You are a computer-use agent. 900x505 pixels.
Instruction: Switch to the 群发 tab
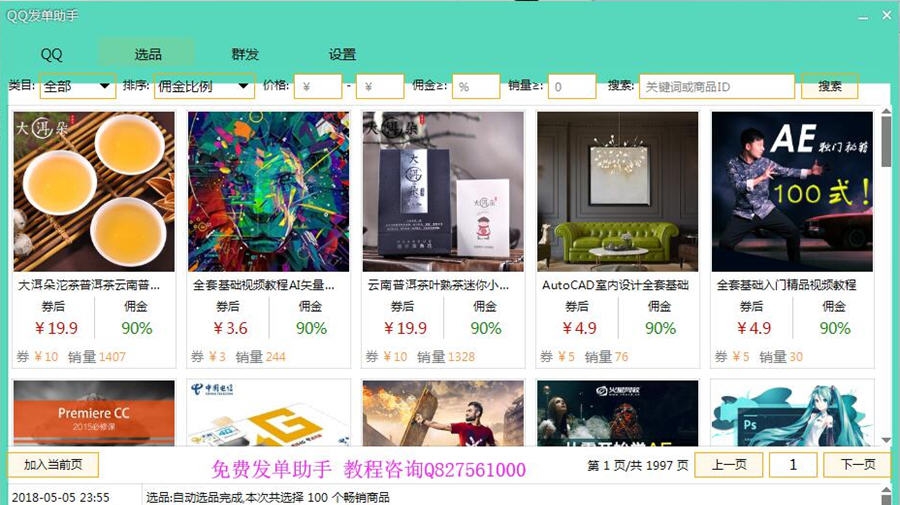click(x=245, y=54)
